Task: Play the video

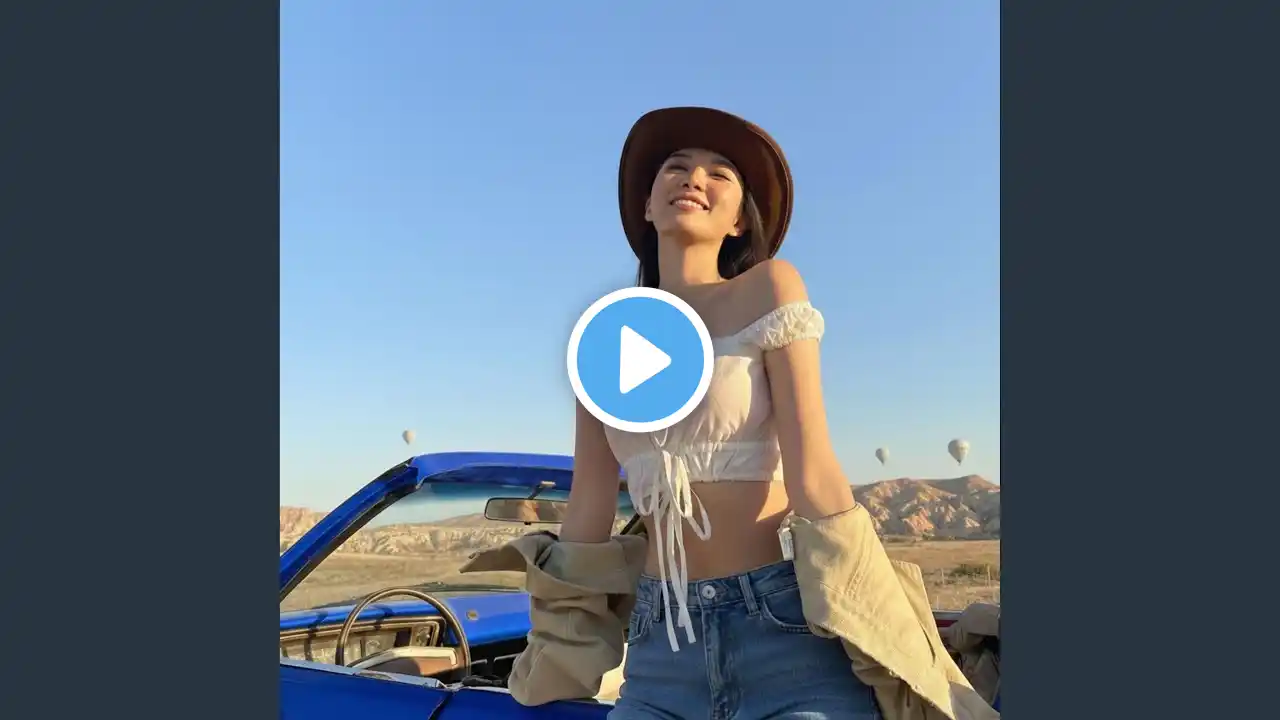Action: [640, 359]
